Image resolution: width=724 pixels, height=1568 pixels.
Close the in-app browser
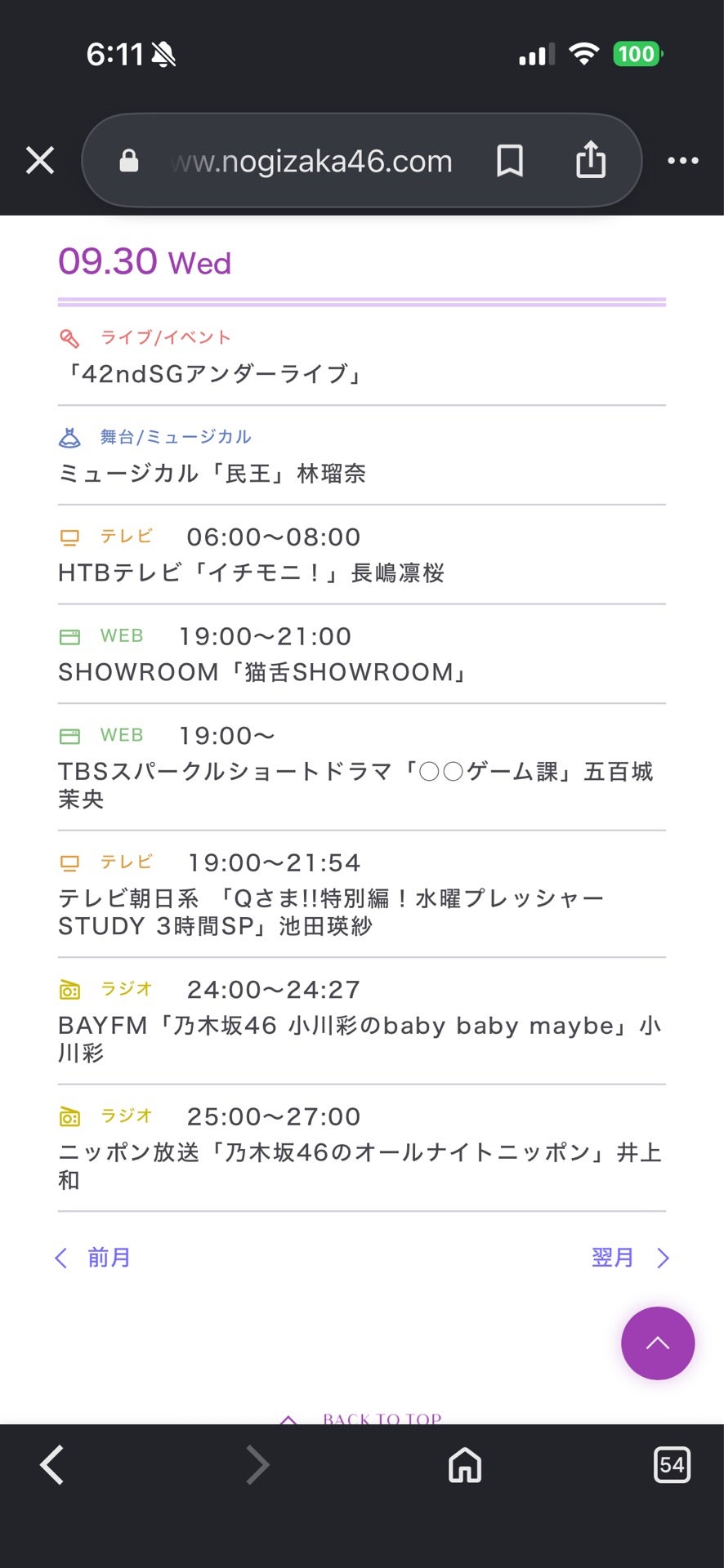40,161
